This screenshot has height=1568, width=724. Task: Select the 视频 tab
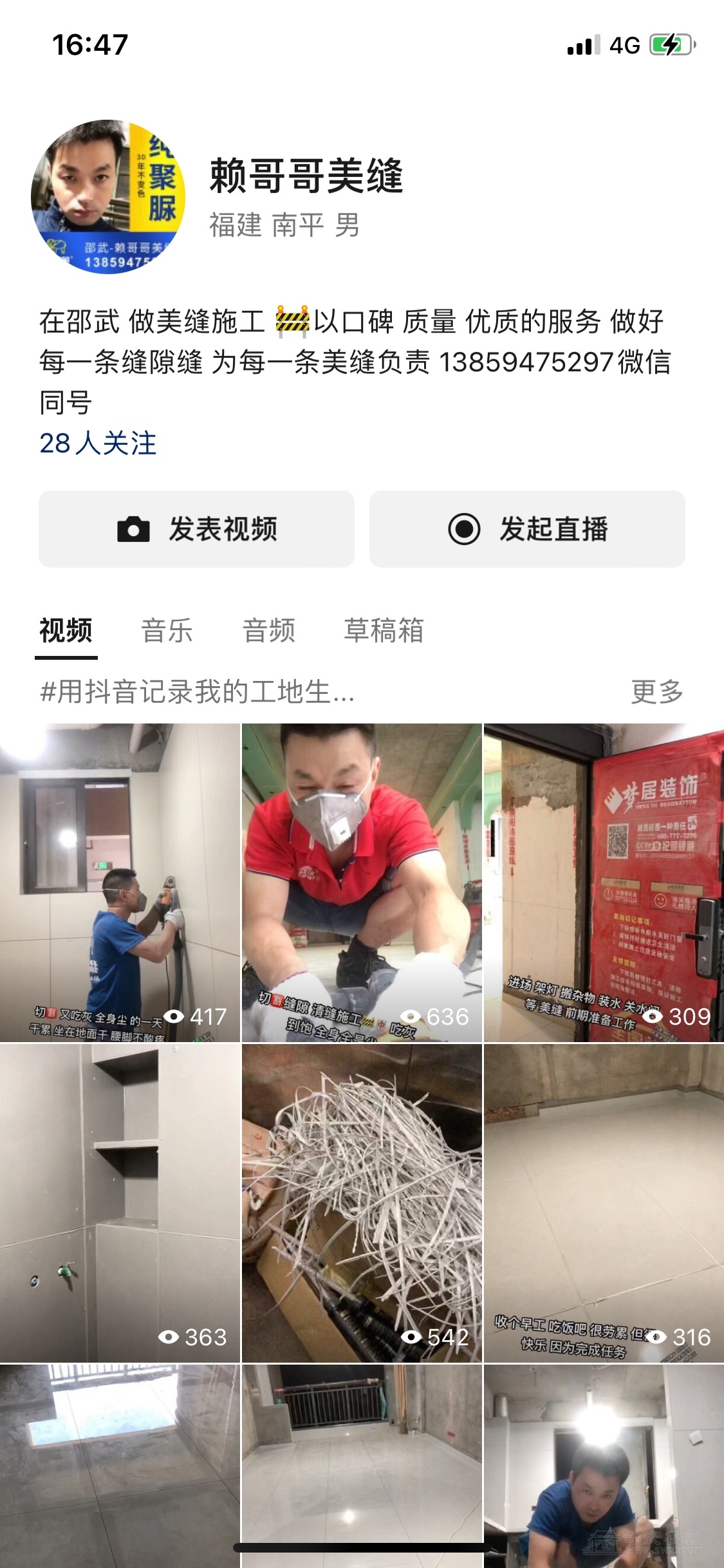pyautogui.click(x=66, y=630)
